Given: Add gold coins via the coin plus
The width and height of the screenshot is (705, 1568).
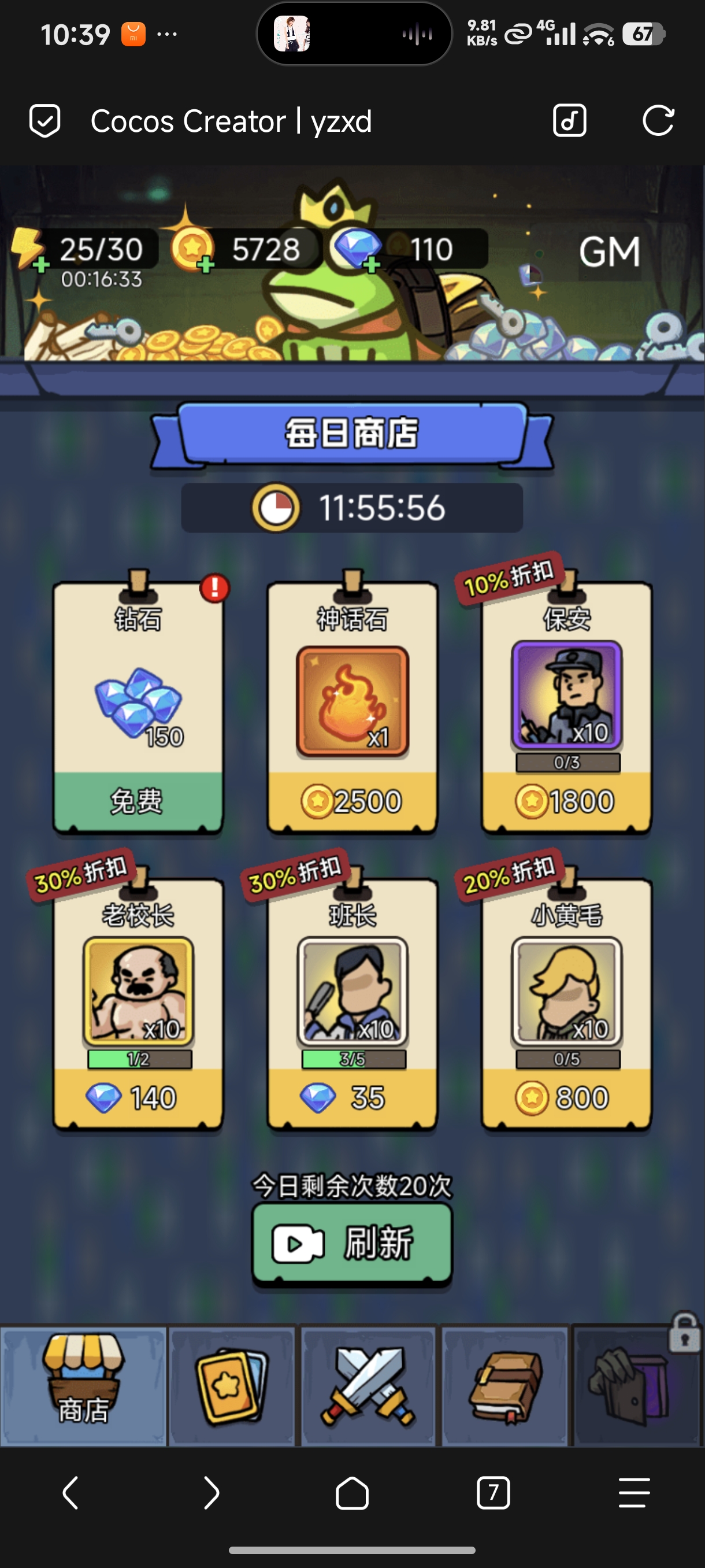Looking at the screenshot, I should tap(206, 265).
